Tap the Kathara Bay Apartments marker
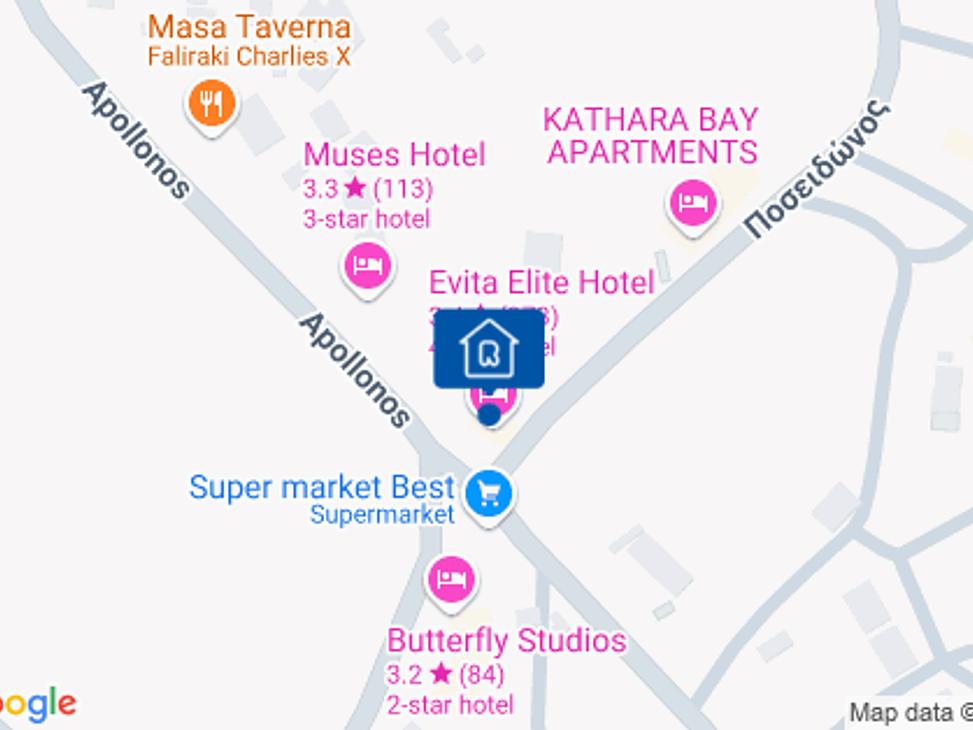Screen dimensions: 973x730 pos(693,204)
